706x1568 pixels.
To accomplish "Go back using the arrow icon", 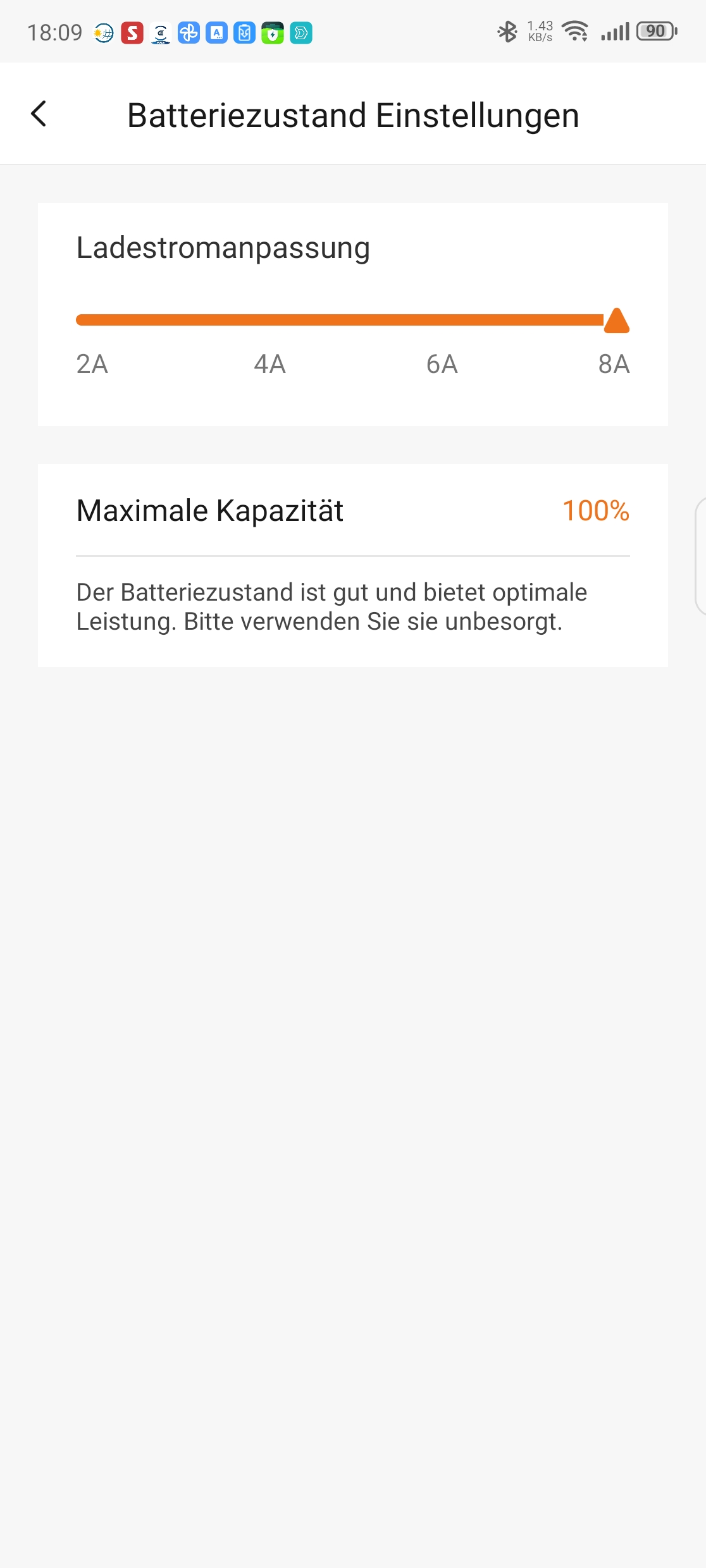I will (x=39, y=114).
